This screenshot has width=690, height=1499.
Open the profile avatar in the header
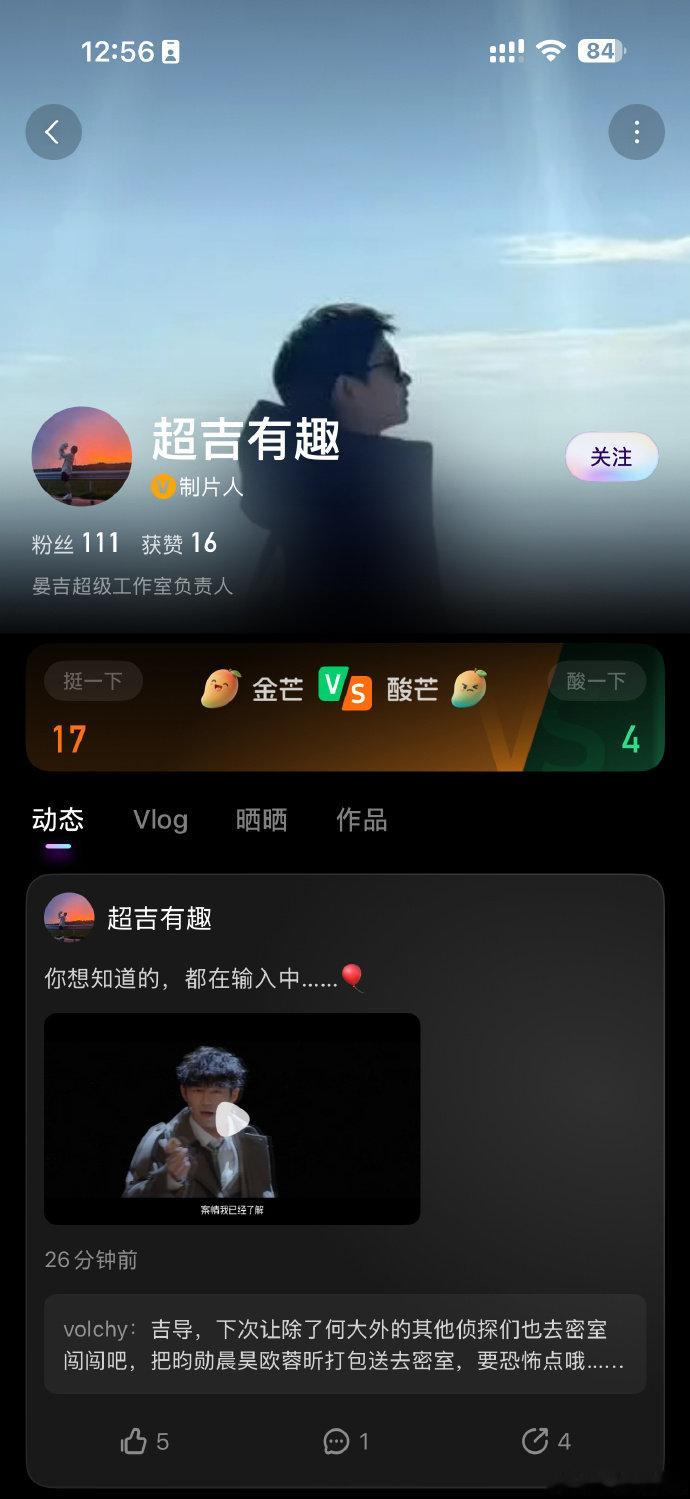tap(82, 456)
